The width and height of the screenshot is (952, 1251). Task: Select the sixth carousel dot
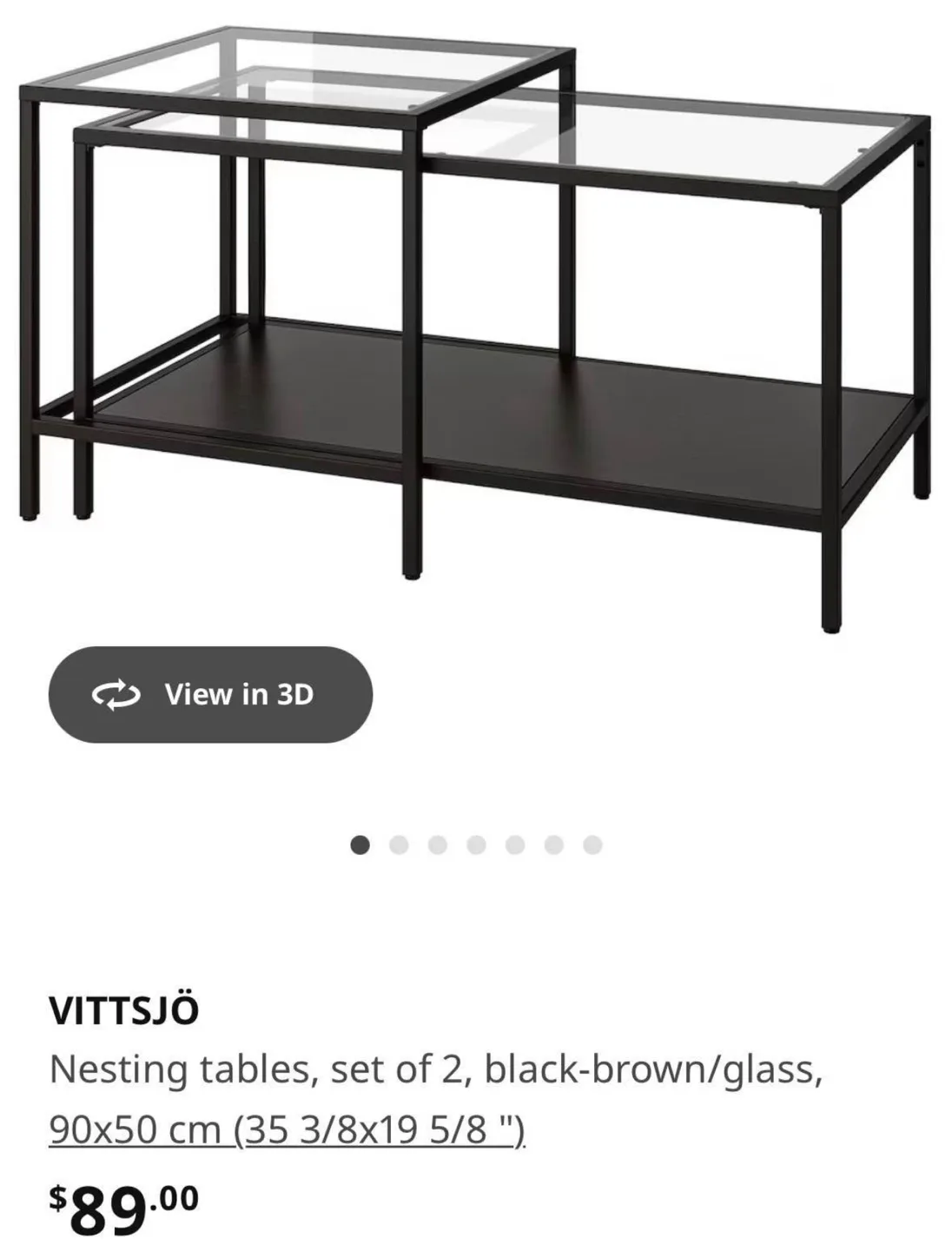(553, 842)
